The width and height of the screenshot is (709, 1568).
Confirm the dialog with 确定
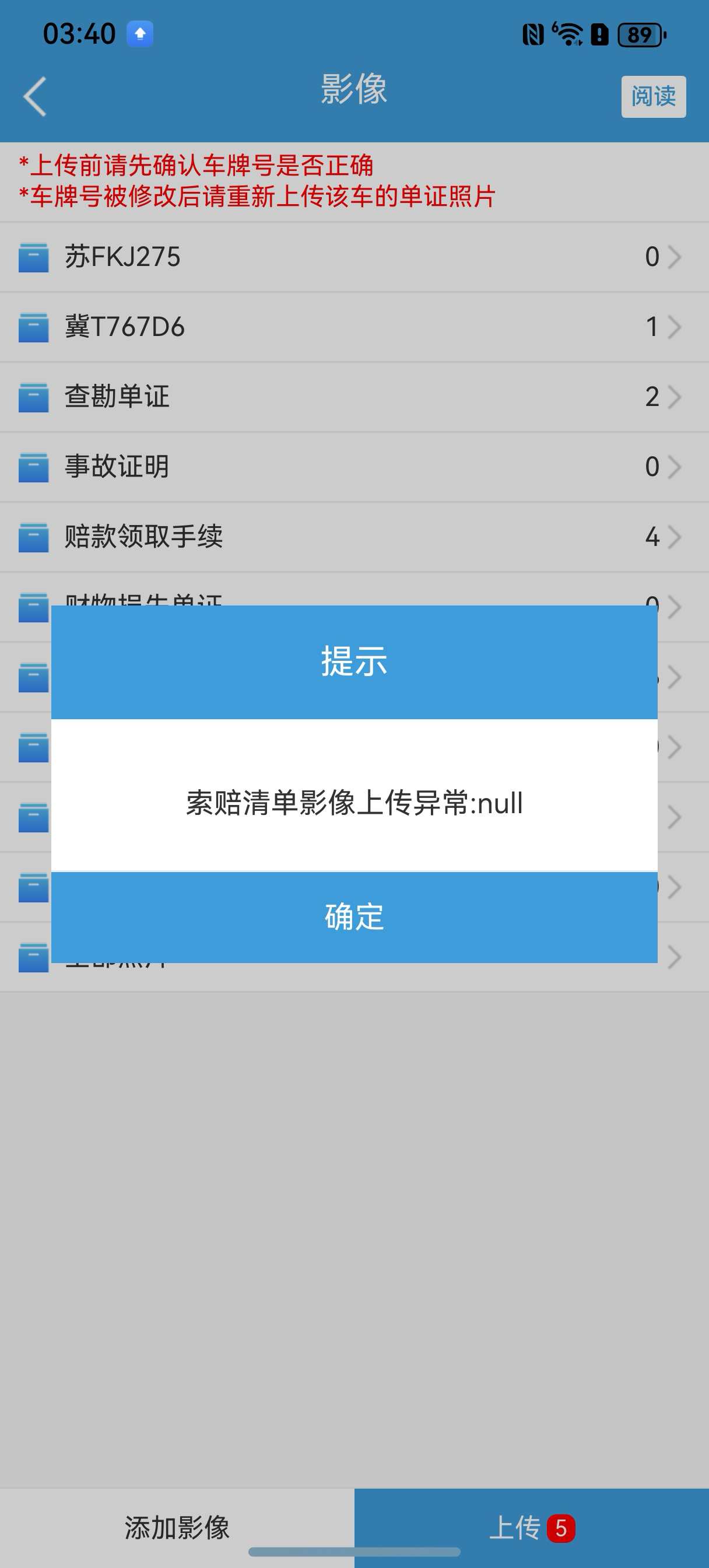[354, 916]
